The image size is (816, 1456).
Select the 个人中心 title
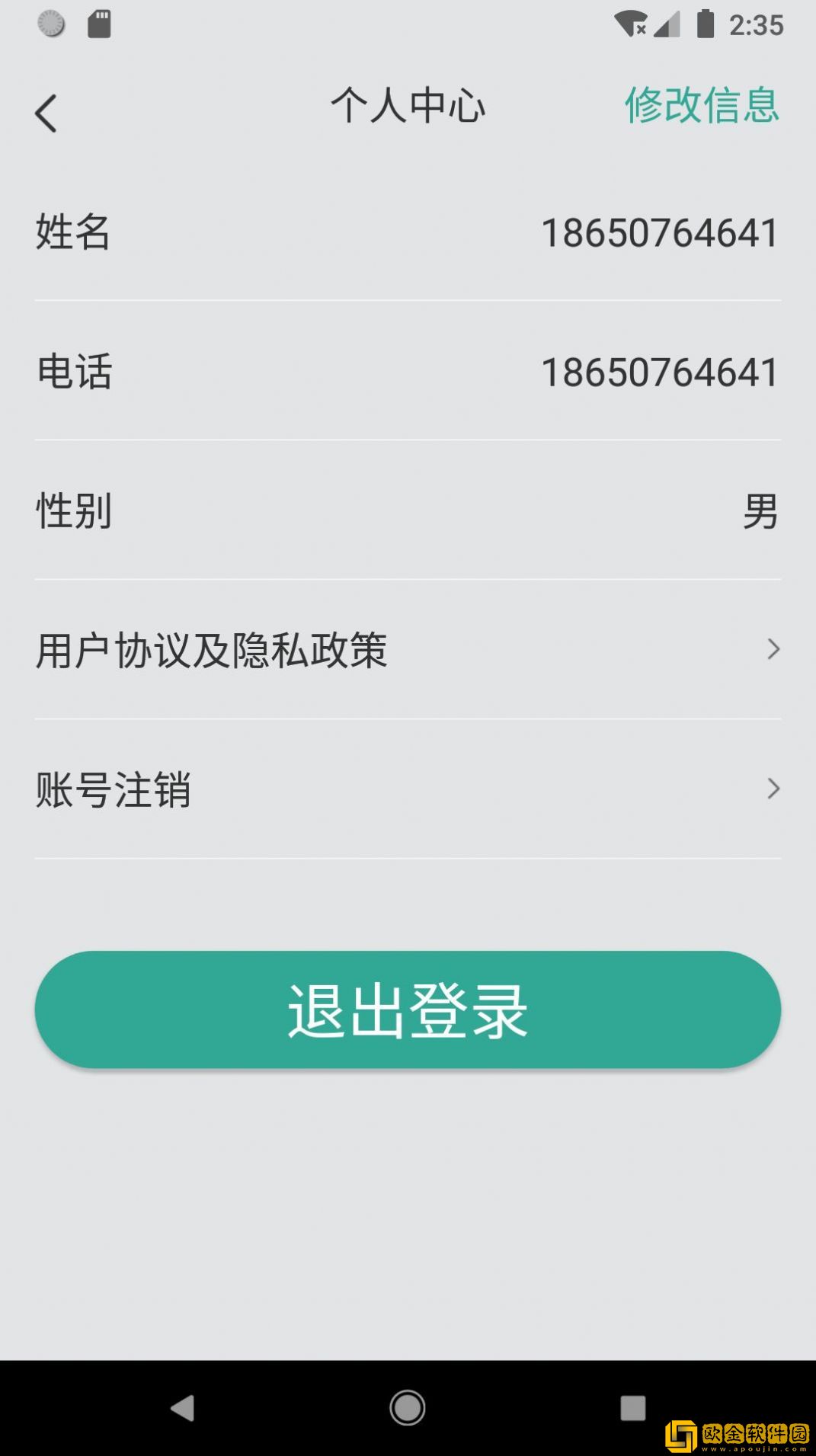click(x=408, y=107)
